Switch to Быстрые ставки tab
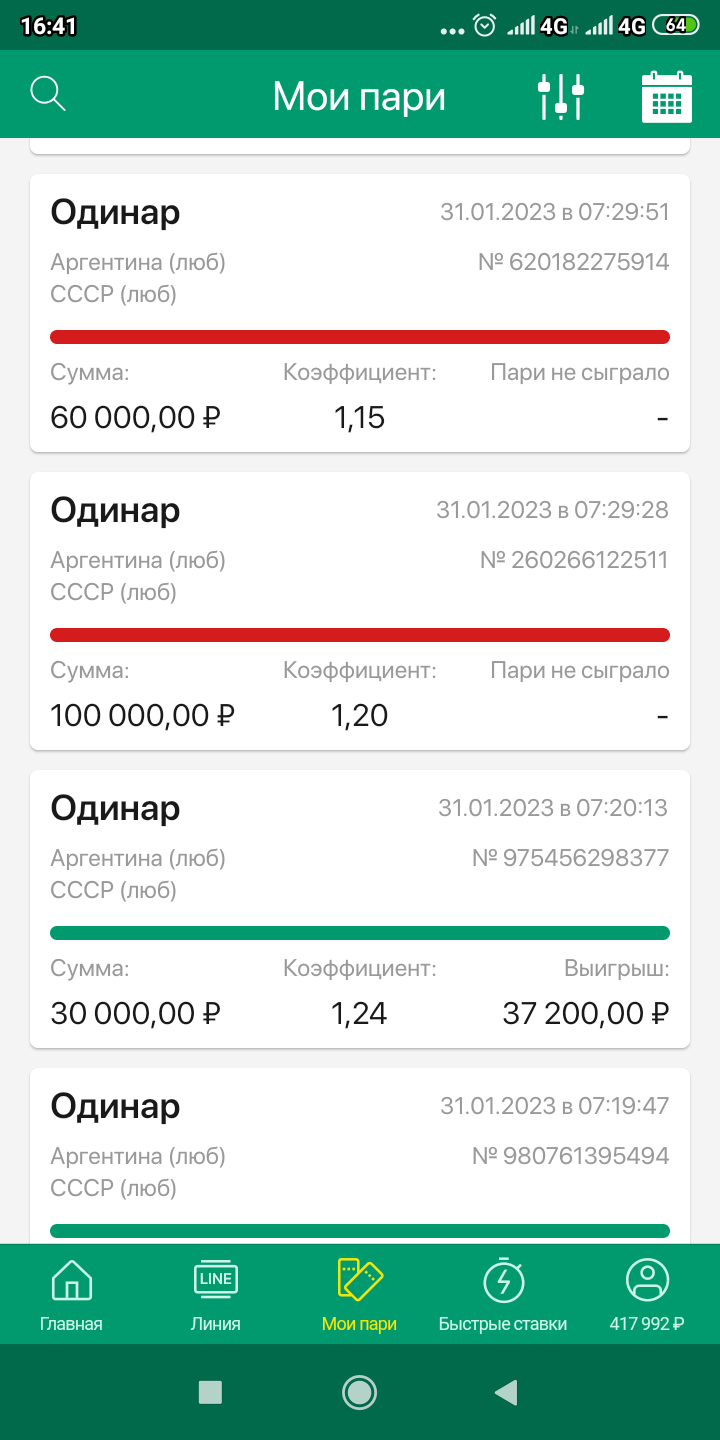This screenshot has height=1440, width=720. 503,1295
